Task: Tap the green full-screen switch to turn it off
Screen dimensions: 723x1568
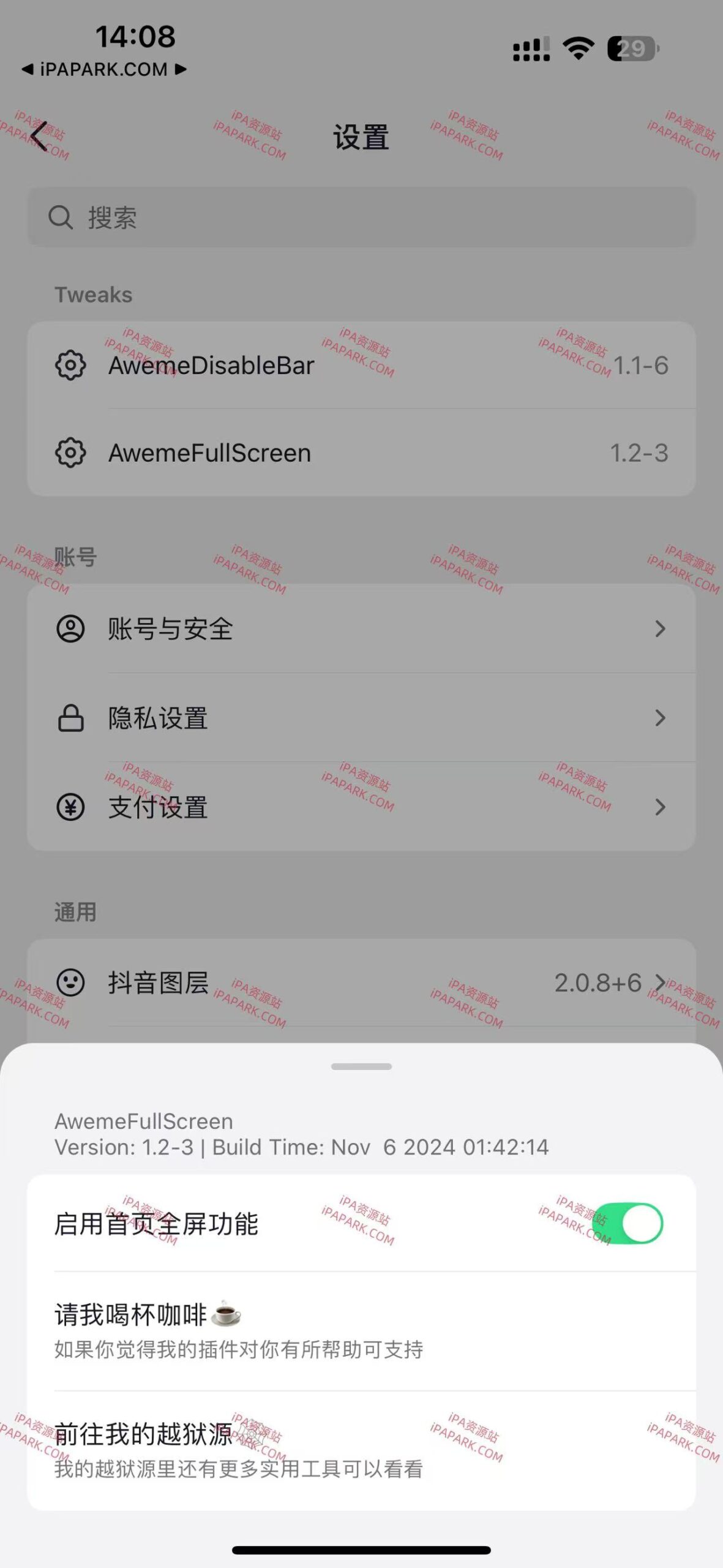Action: tap(626, 1223)
